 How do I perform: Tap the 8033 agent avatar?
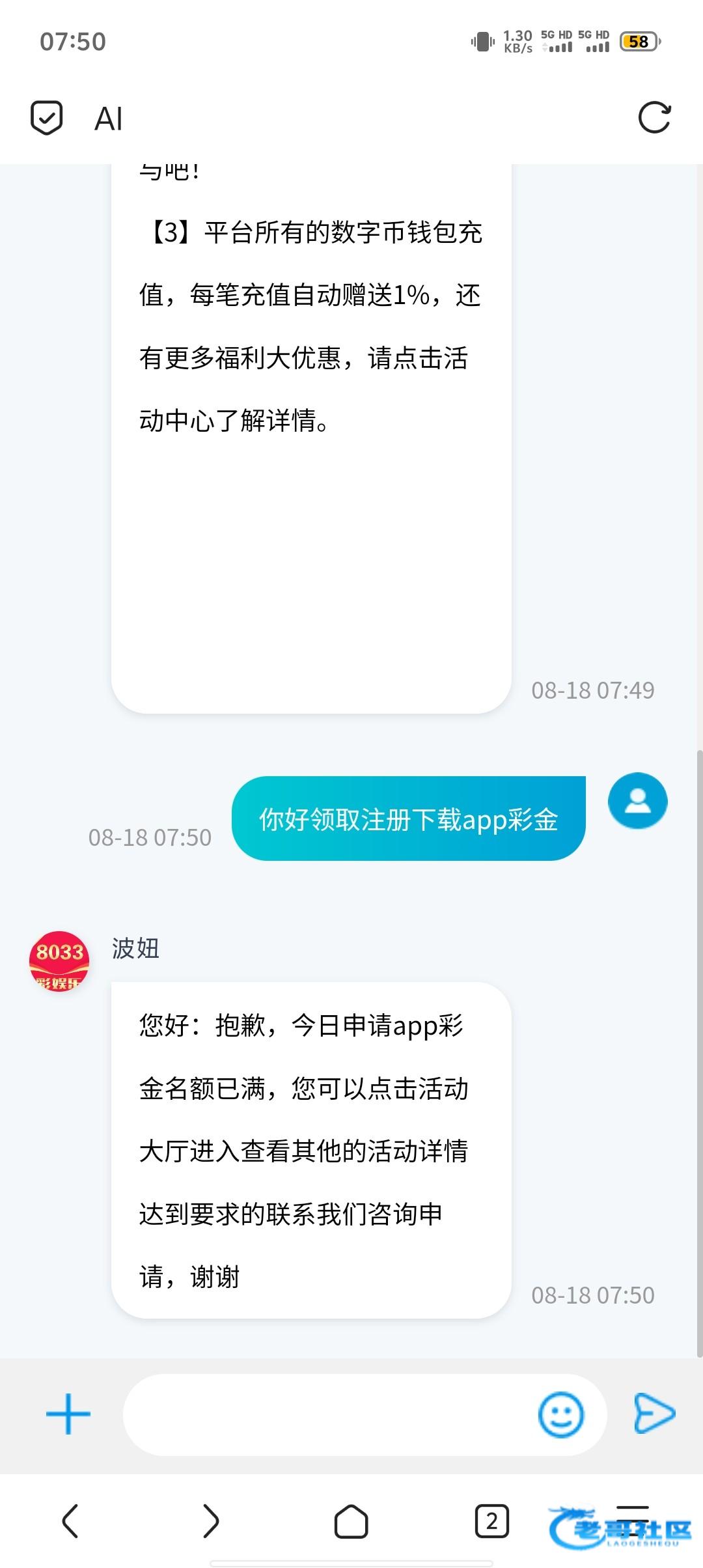pyautogui.click(x=59, y=961)
